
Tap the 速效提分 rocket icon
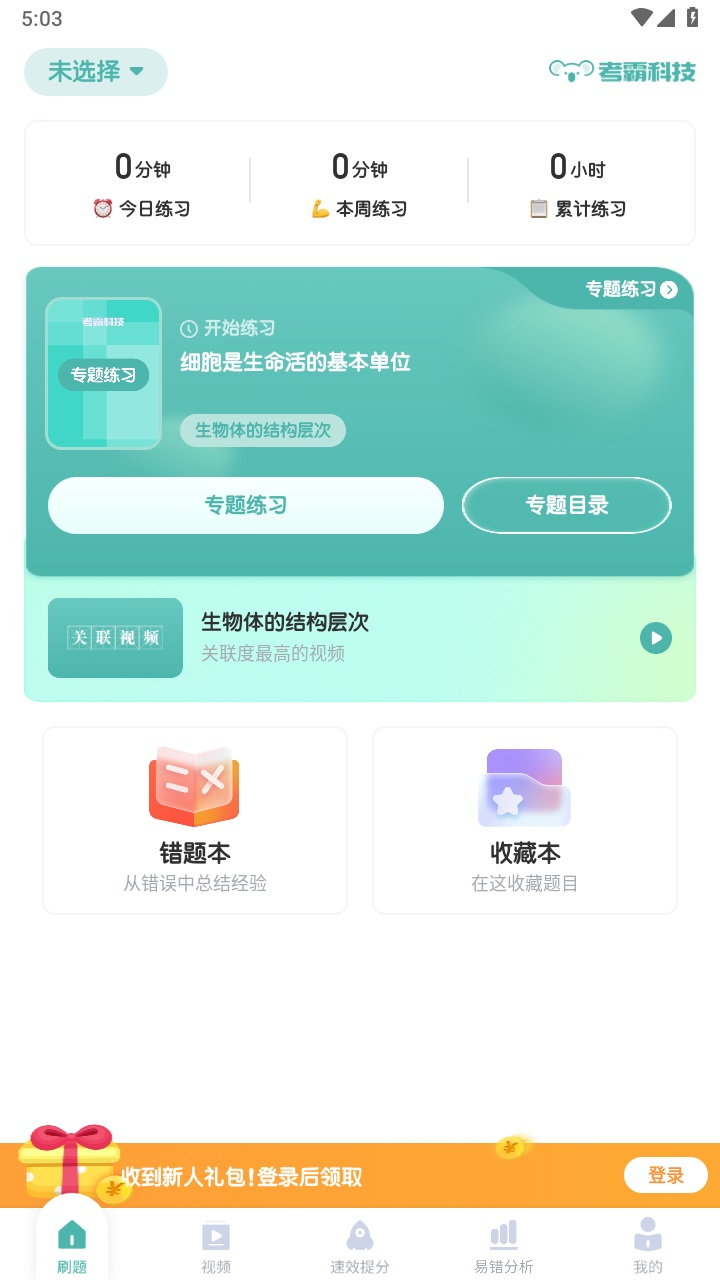pyautogui.click(x=360, y=1236)
